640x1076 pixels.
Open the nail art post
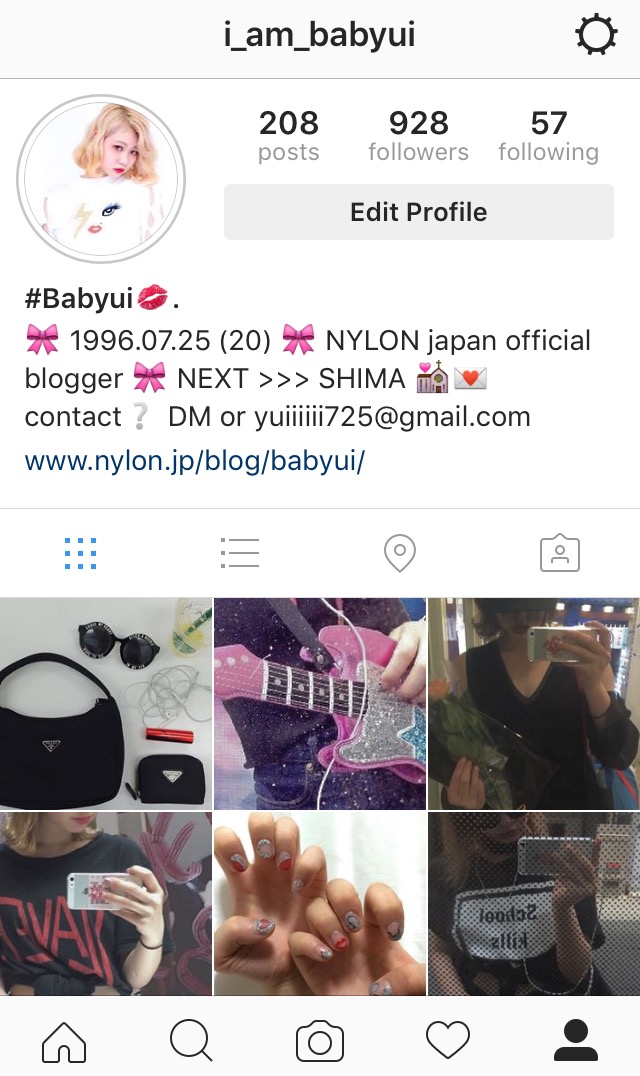click(320, 903)
